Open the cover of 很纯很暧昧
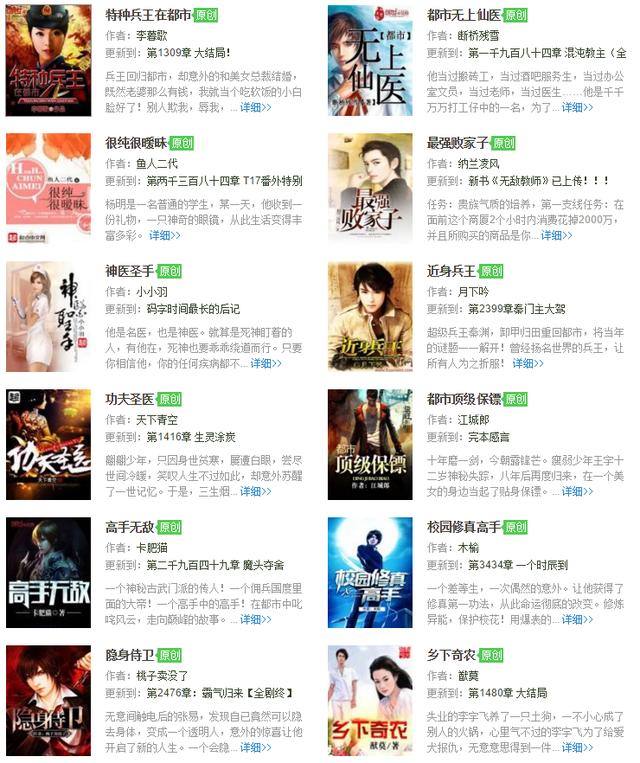 tap(47, 188)
